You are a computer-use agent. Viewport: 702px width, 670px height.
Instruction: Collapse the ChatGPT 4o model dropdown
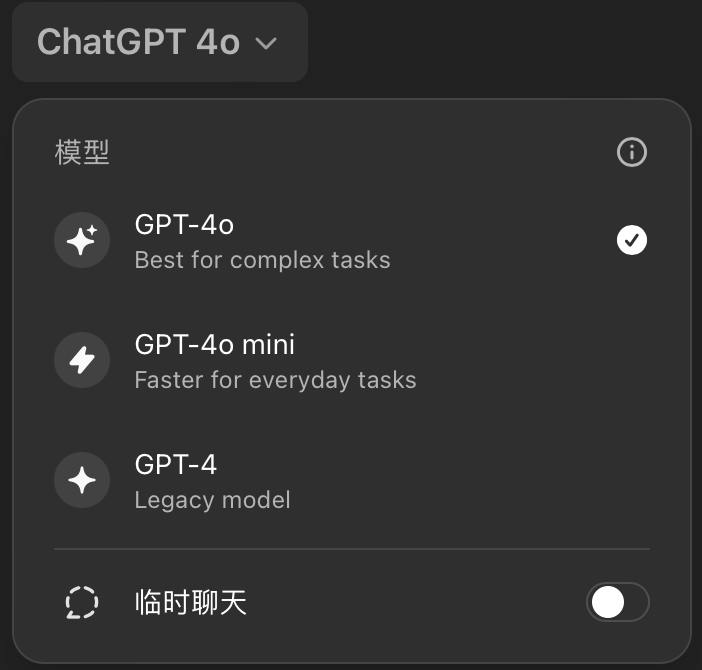[157, 43]
